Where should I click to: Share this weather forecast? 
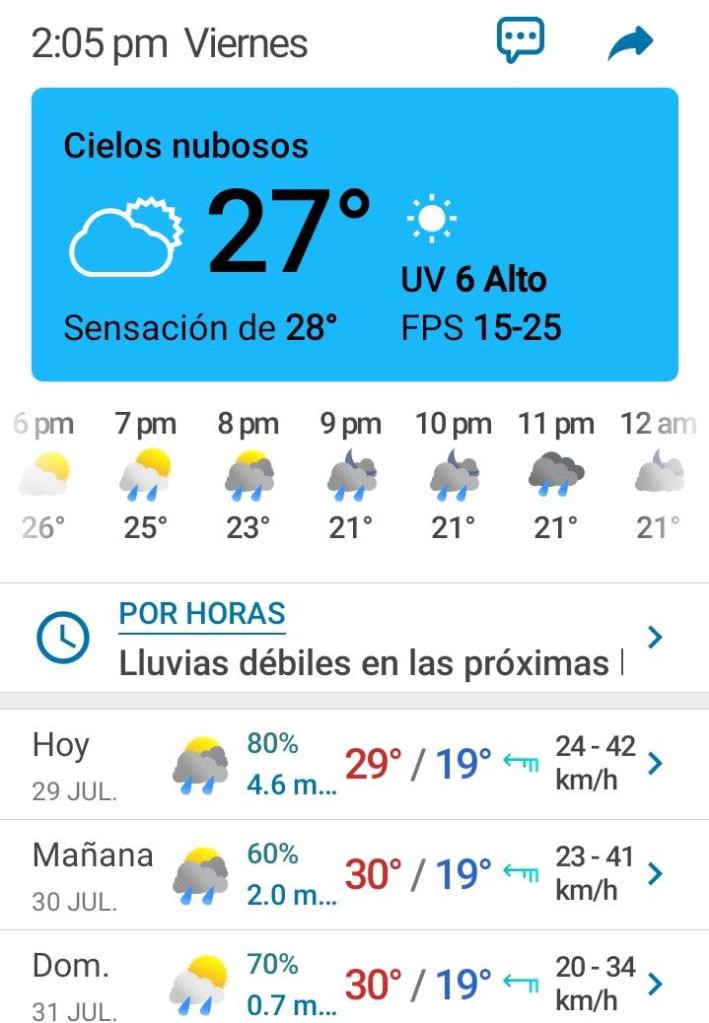point(630,43)
